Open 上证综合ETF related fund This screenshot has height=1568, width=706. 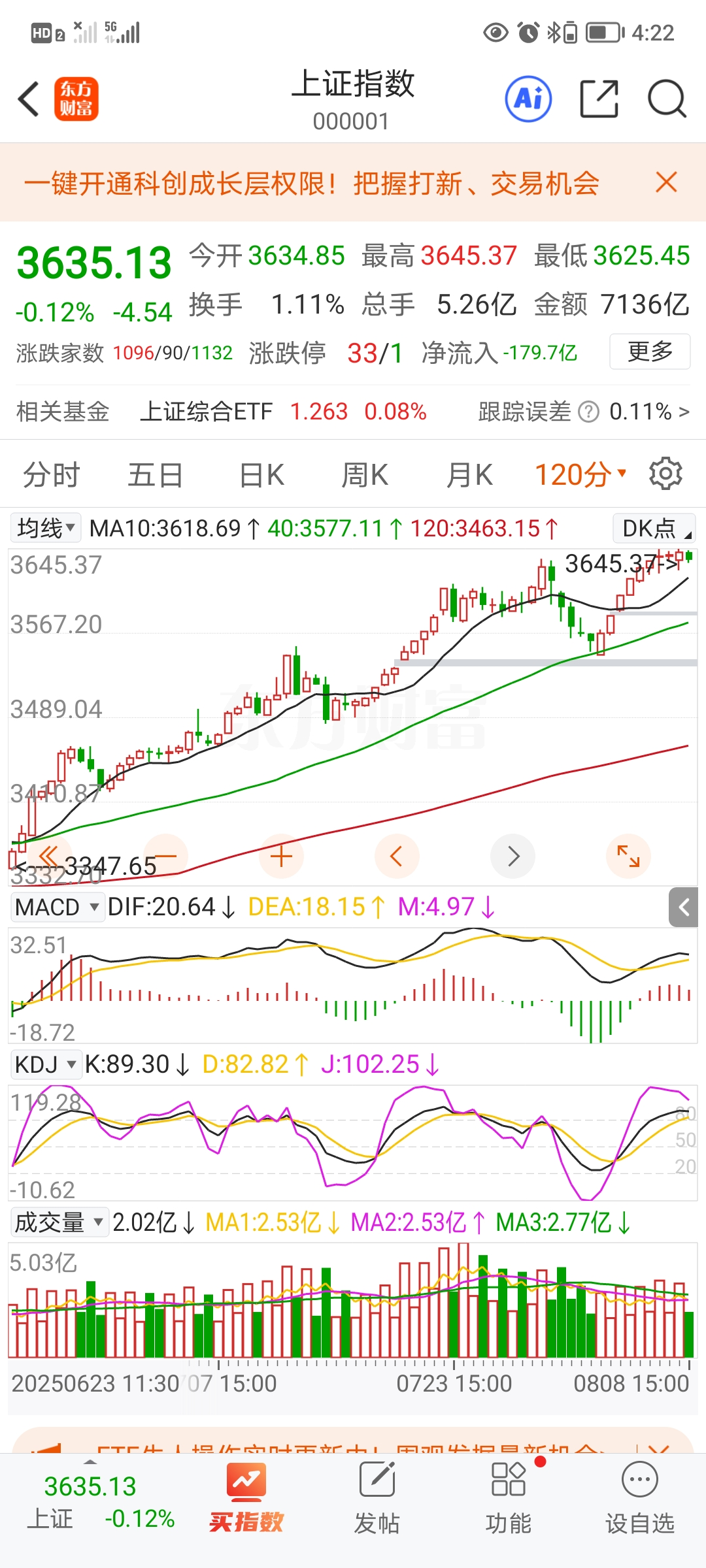[206, 412]
